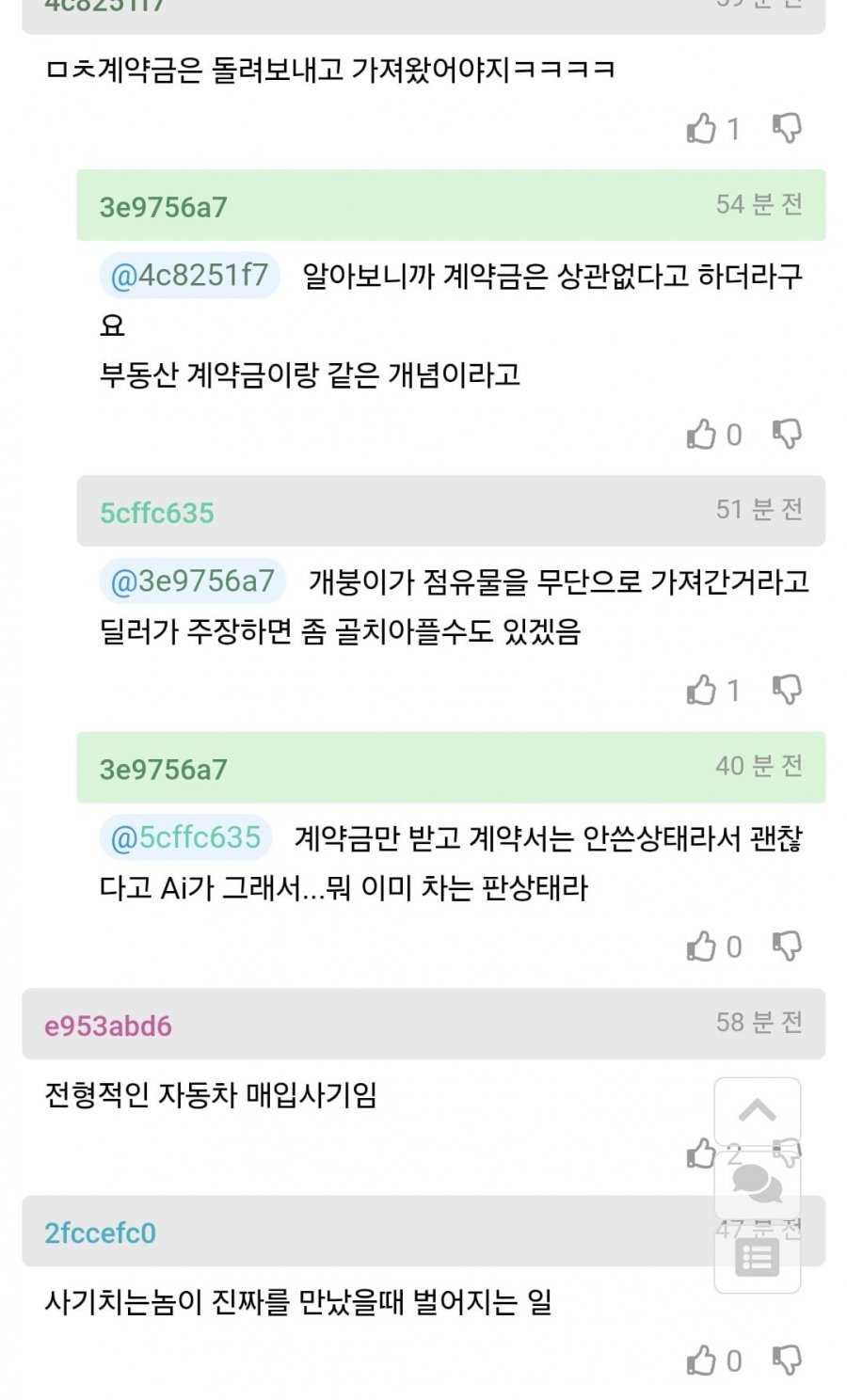
Task: Downvote 5cffc635's reply about 딜러가 주장하면
Action: coord(787,691)
